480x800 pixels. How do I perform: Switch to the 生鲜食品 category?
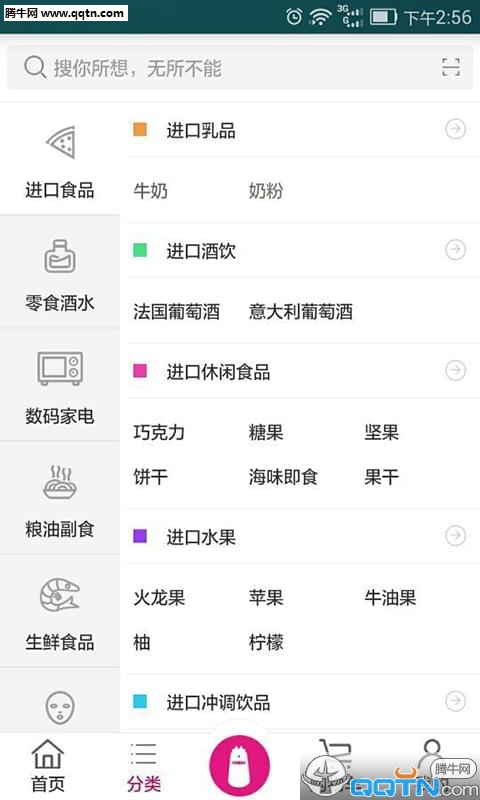pos(60,611)
